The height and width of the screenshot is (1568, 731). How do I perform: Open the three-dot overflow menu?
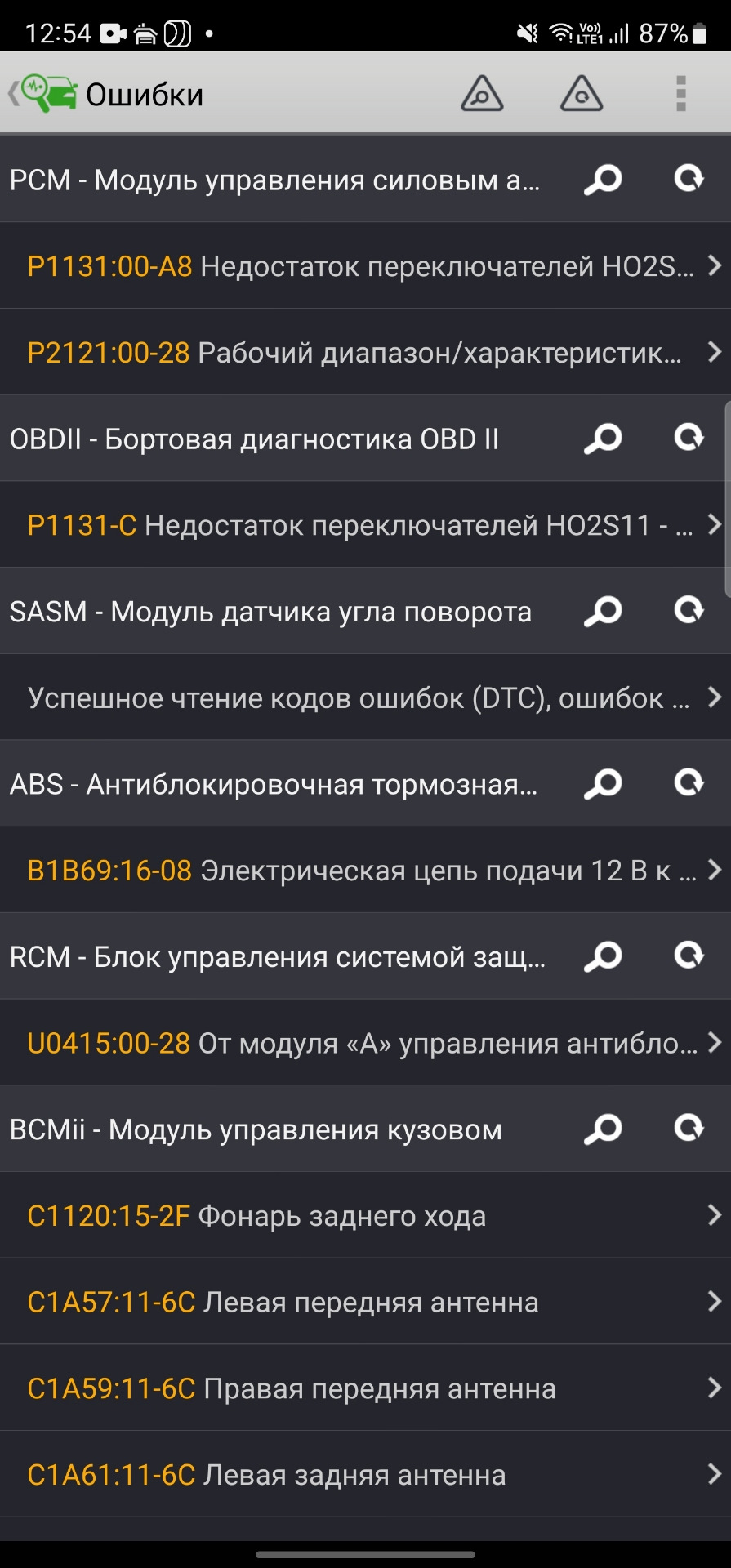[x=679, y=92]
